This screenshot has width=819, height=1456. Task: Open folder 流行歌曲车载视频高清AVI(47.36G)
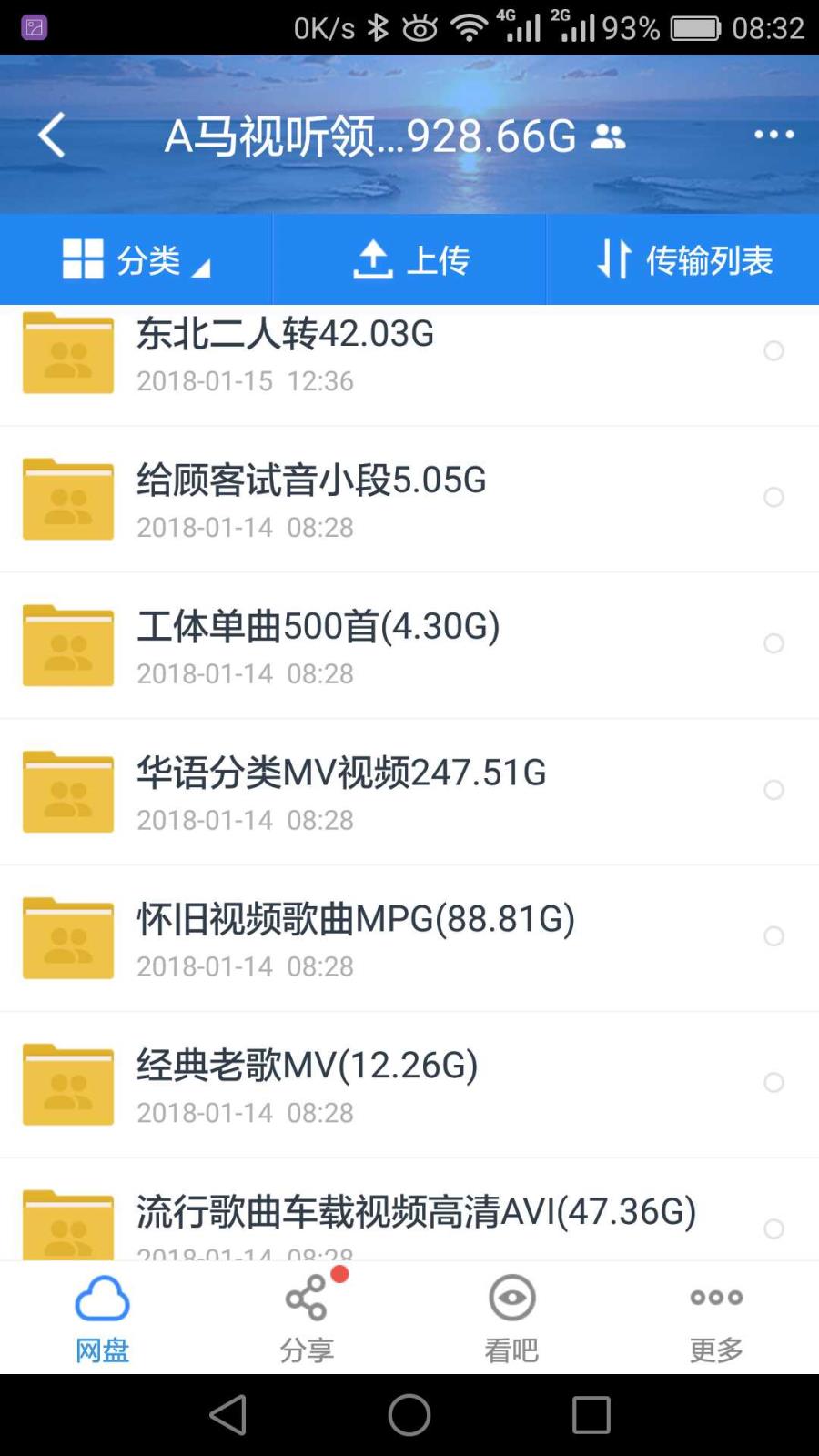coord(409,1210)
